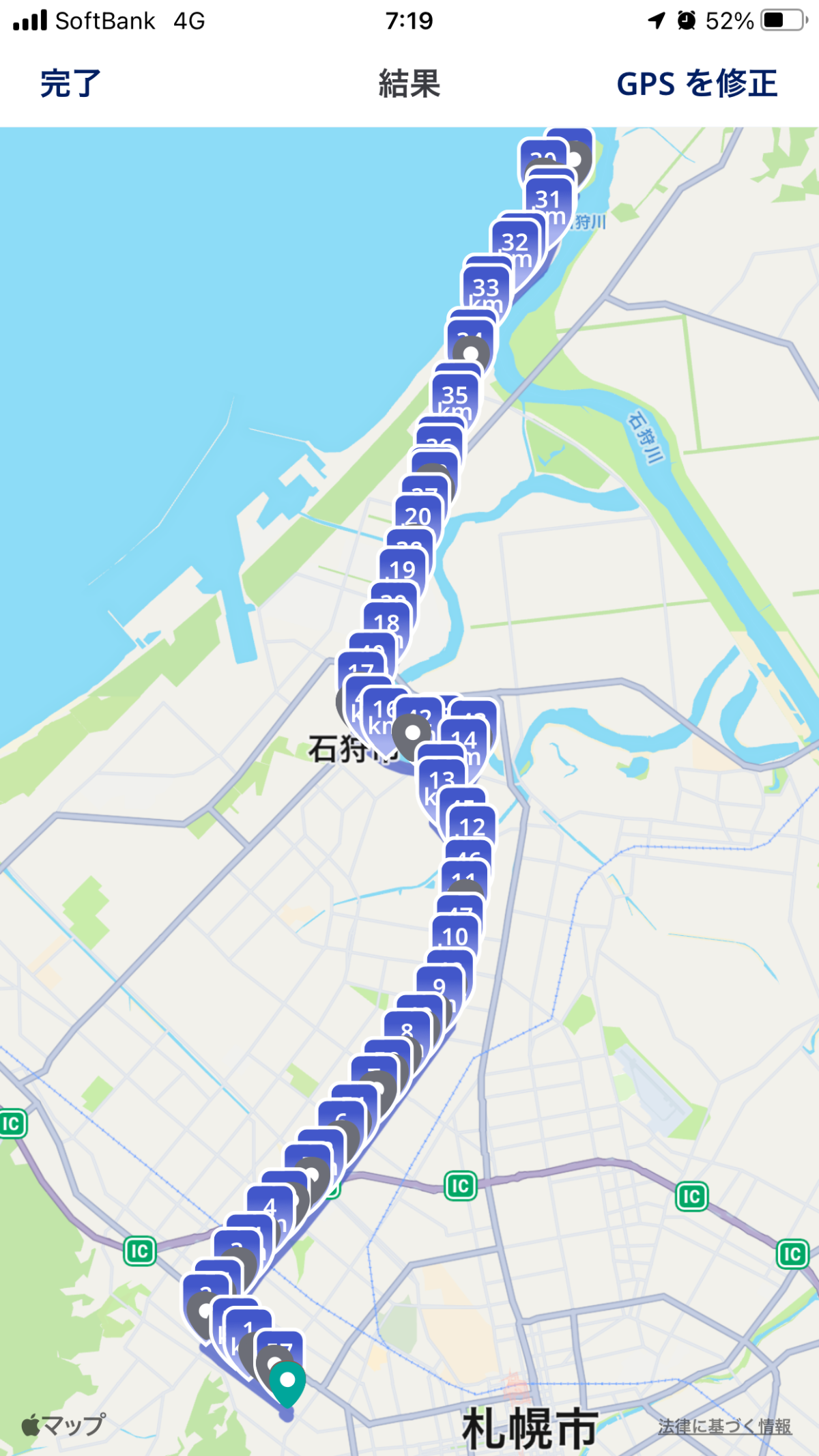Image resolution: width=819 pixels, height=1456 pixels.
Task: Tap 完了 to finish
Action: (70, 84)
